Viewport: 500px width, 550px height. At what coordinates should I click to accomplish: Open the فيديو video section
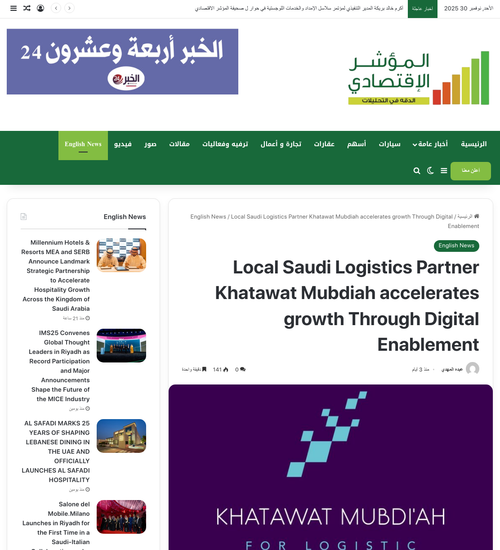coord(123,144)
